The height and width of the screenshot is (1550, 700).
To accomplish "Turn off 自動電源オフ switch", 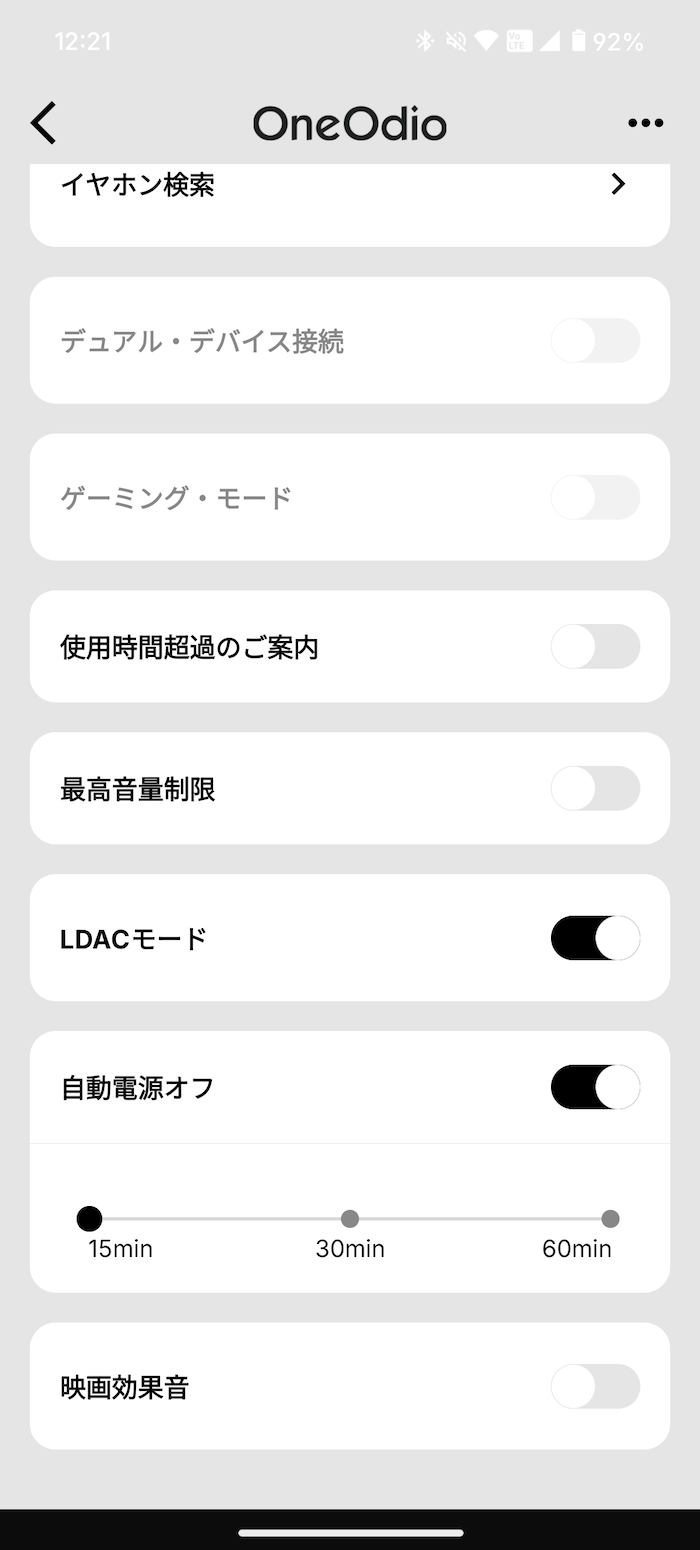I will coord(595,1087).
